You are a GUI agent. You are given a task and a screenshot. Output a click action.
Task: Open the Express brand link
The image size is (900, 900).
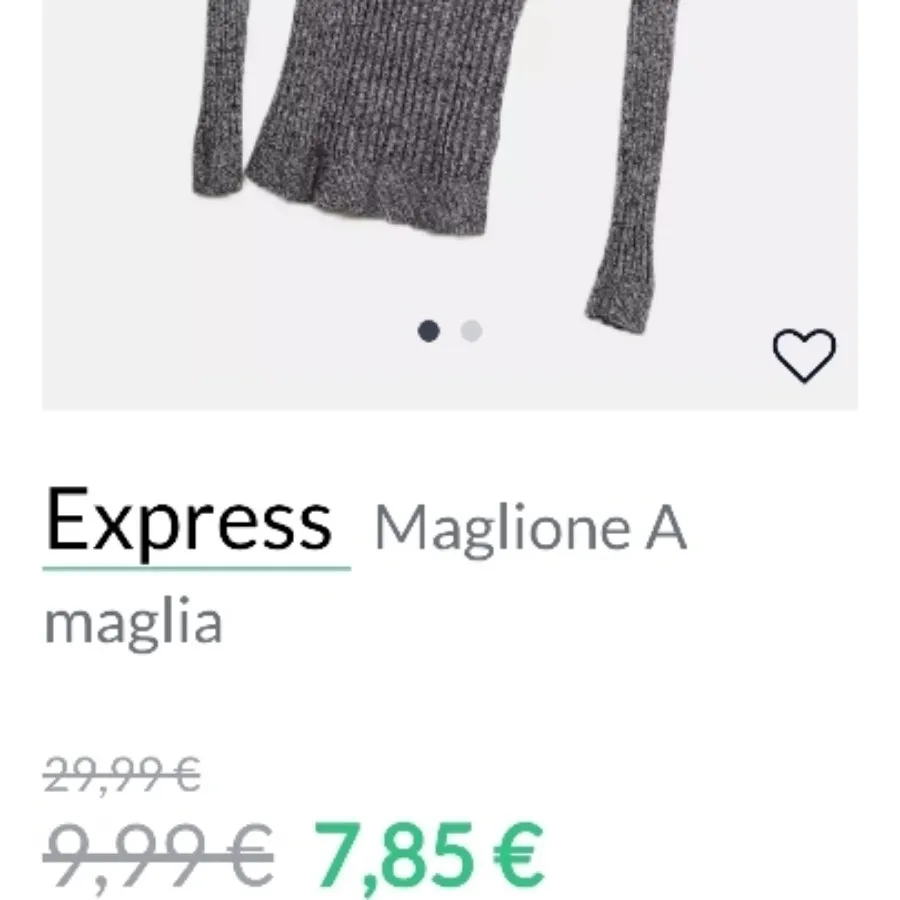(189, 523)
